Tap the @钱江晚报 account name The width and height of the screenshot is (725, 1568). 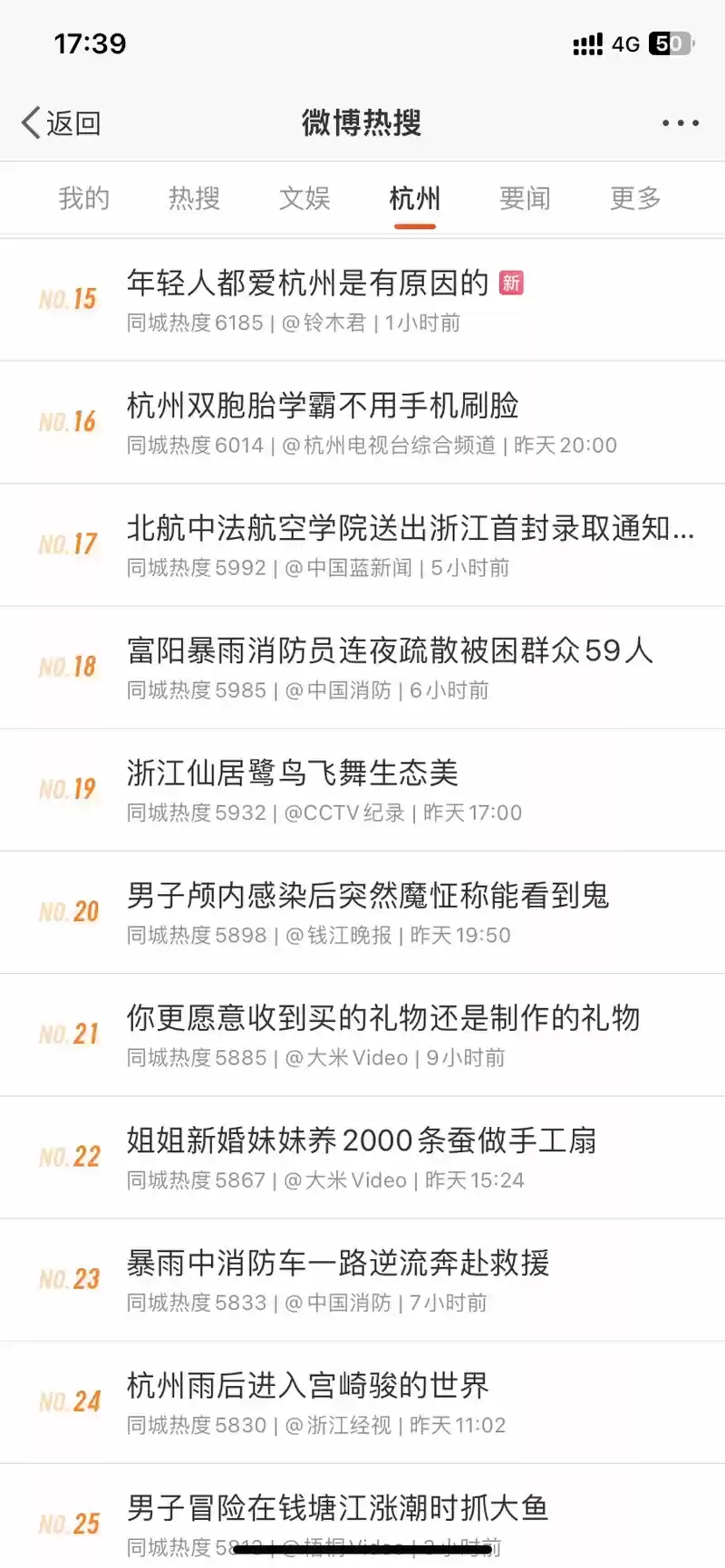pyautogui.click(x=341, y=935)
